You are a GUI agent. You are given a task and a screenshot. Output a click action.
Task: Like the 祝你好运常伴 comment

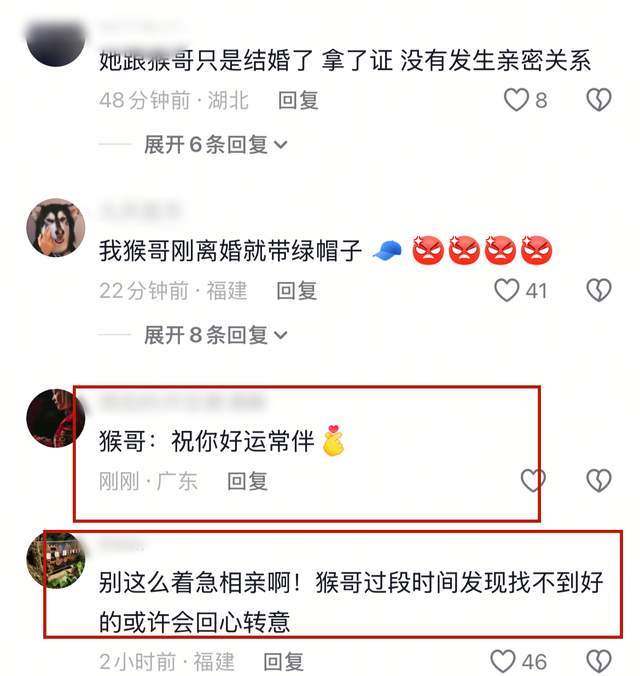coord(533,481)
